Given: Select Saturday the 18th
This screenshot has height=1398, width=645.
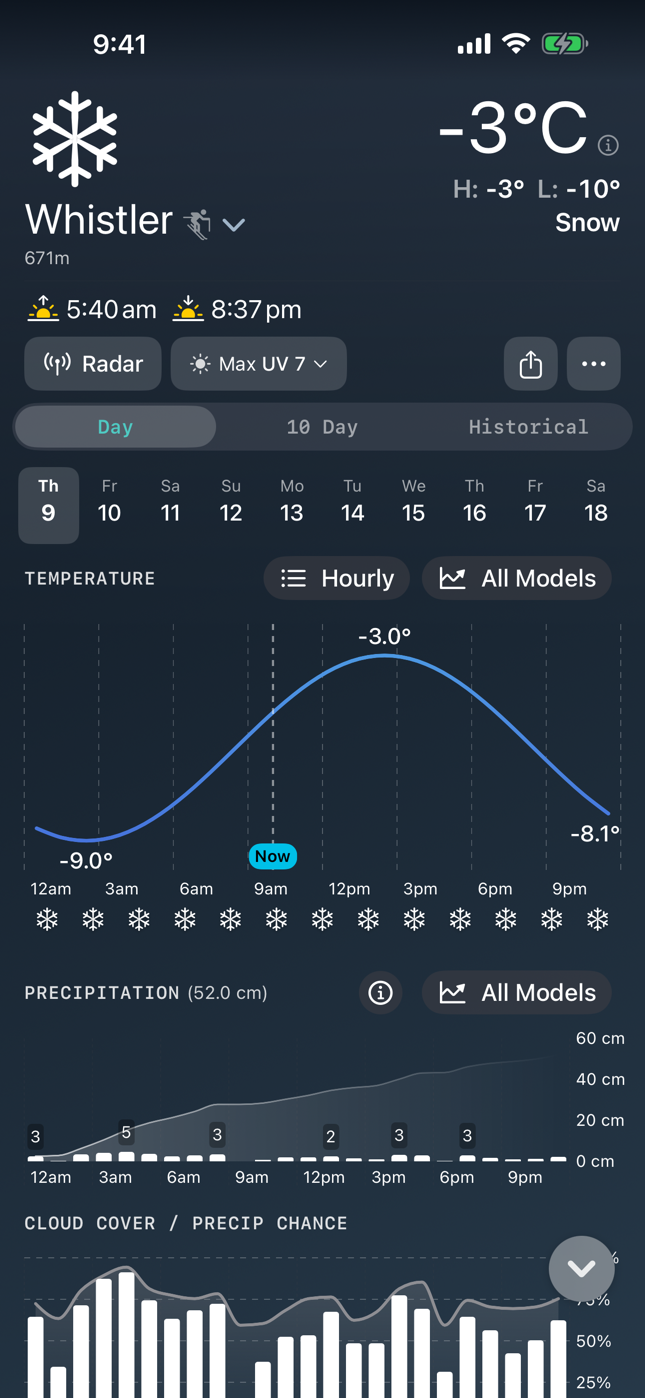Looking at the screenshot, I should tap(596, 503).
